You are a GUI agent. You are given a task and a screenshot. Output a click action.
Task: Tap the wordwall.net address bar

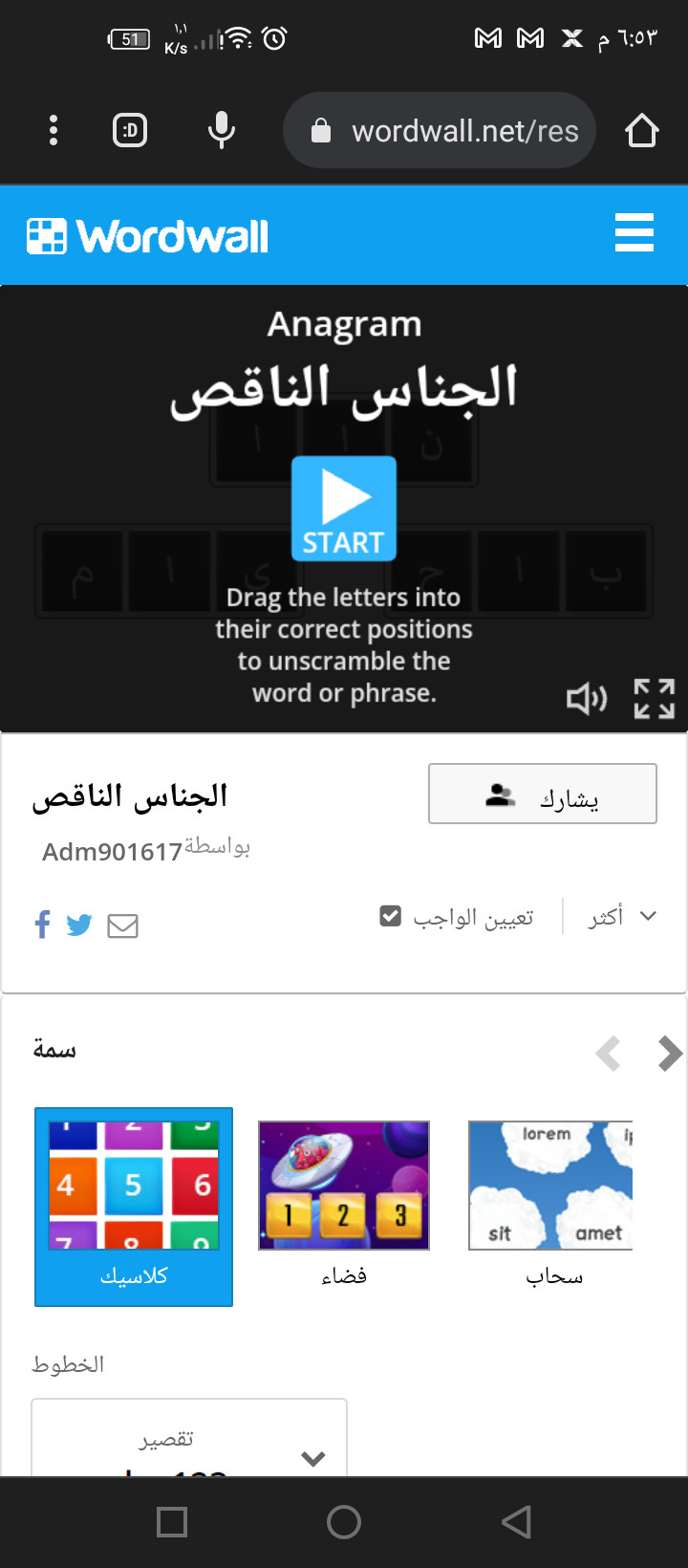(x=449, y=130)
